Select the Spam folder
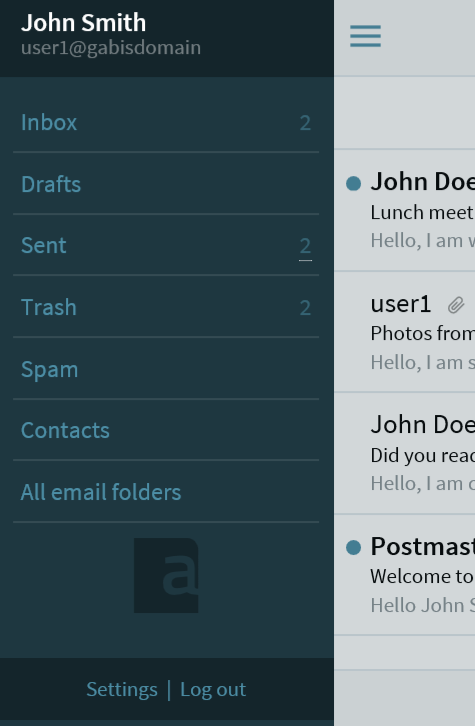Image resolution: width=475 pixels, height=726 pixels. [x=166, y=369]
